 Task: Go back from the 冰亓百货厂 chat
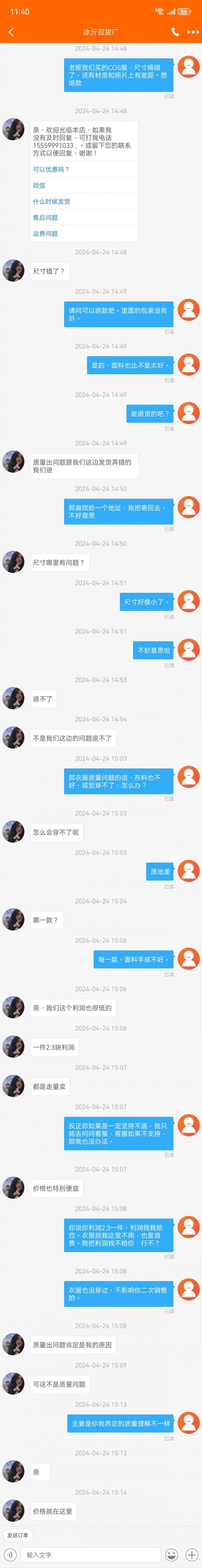point(11,32)
